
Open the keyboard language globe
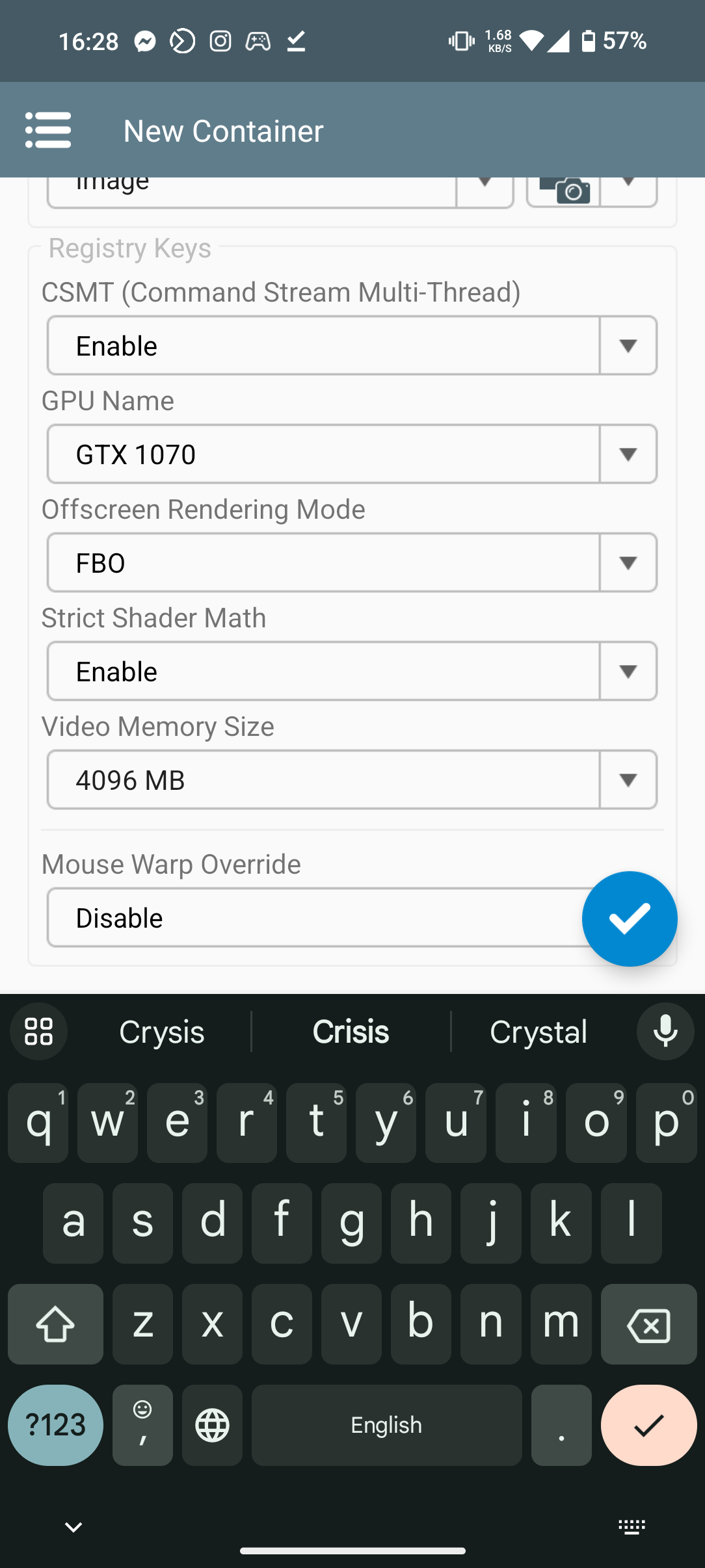pyautogui.click(x=213, y=1425)
